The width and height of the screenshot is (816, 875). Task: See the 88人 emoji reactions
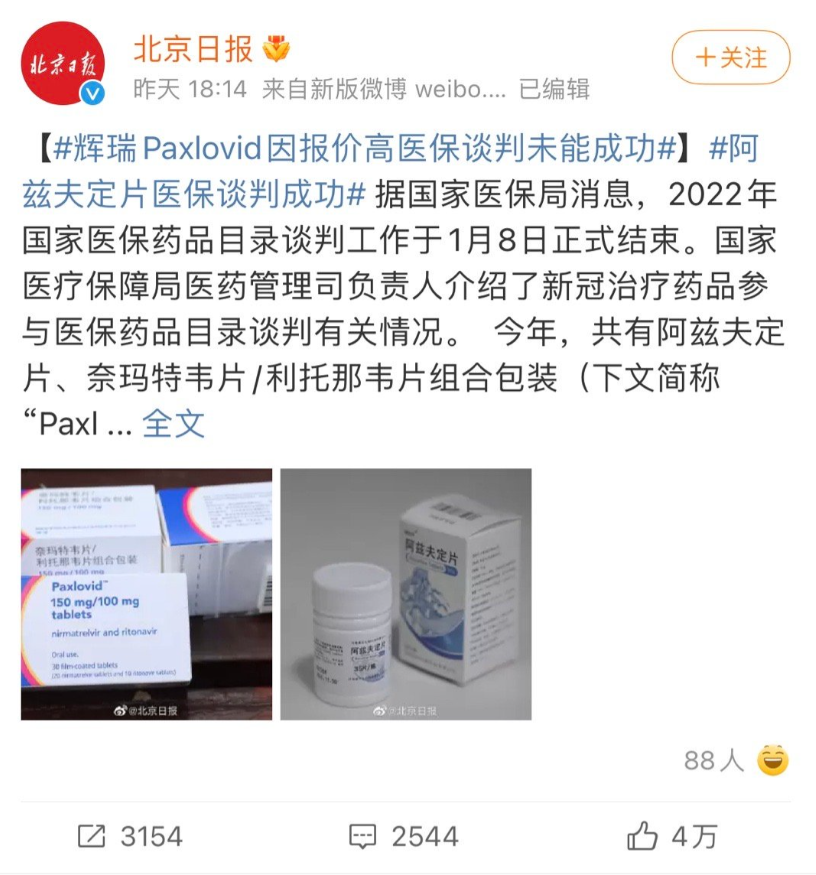tap(737, 761)
